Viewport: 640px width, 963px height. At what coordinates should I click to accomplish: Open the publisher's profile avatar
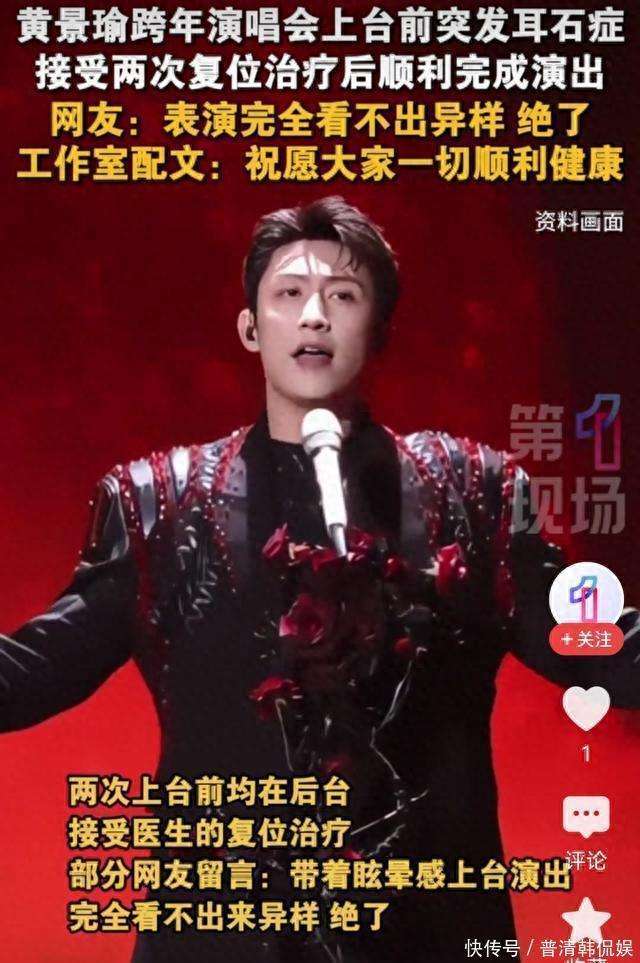(x=586, y=599)
